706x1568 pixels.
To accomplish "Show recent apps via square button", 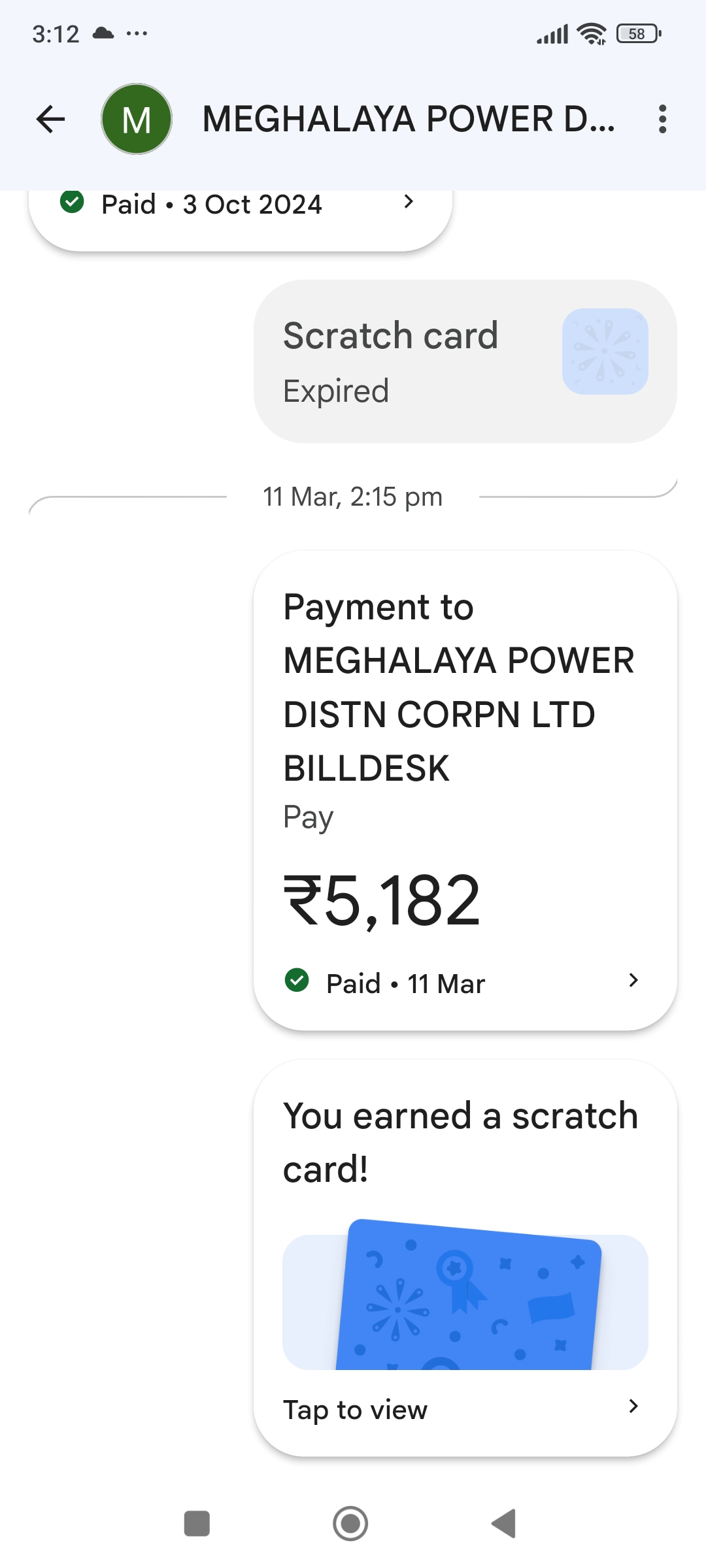I will [x=197, y=1524].
